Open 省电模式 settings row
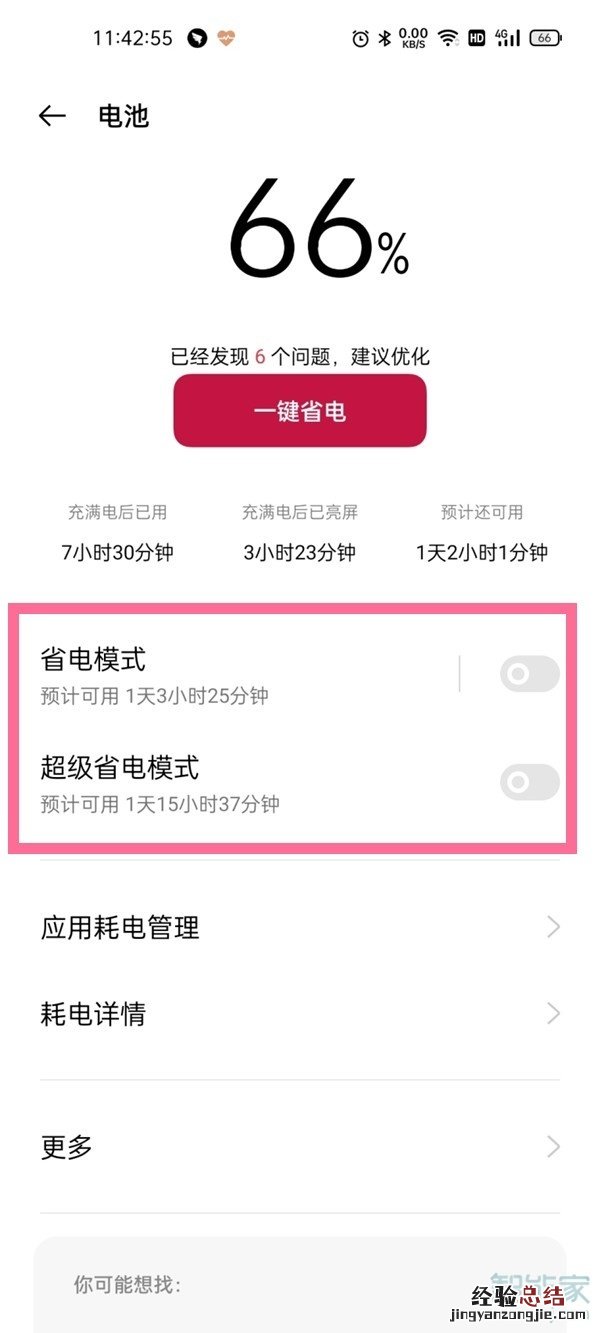 pyautogui.click(x=240, y=674)
